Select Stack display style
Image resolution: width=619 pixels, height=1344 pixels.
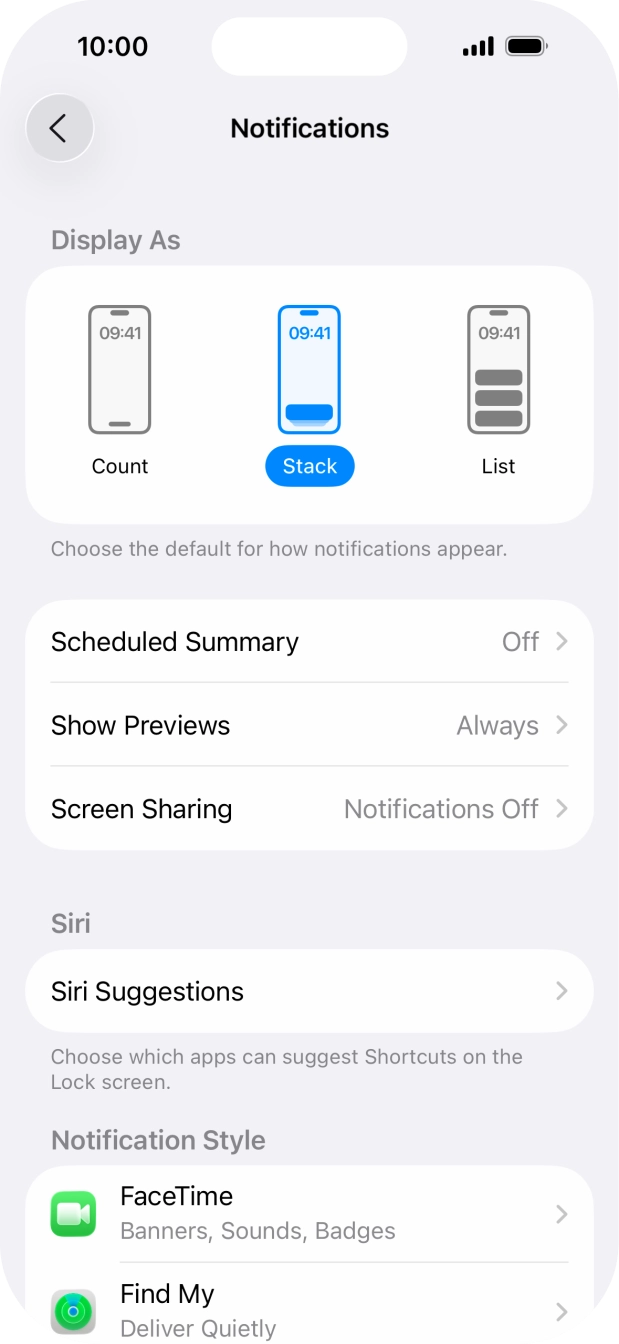[309, 390]
